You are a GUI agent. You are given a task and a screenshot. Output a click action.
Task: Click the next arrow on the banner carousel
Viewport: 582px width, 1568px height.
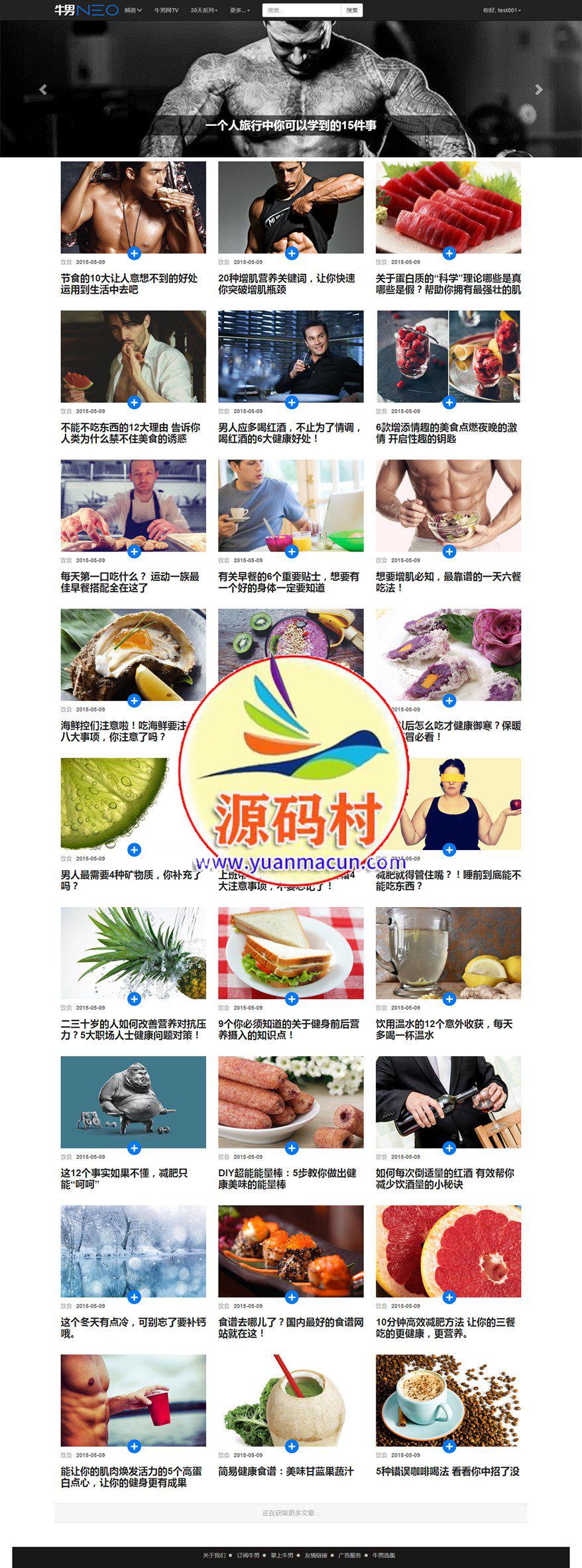click(x=540, y=90)
